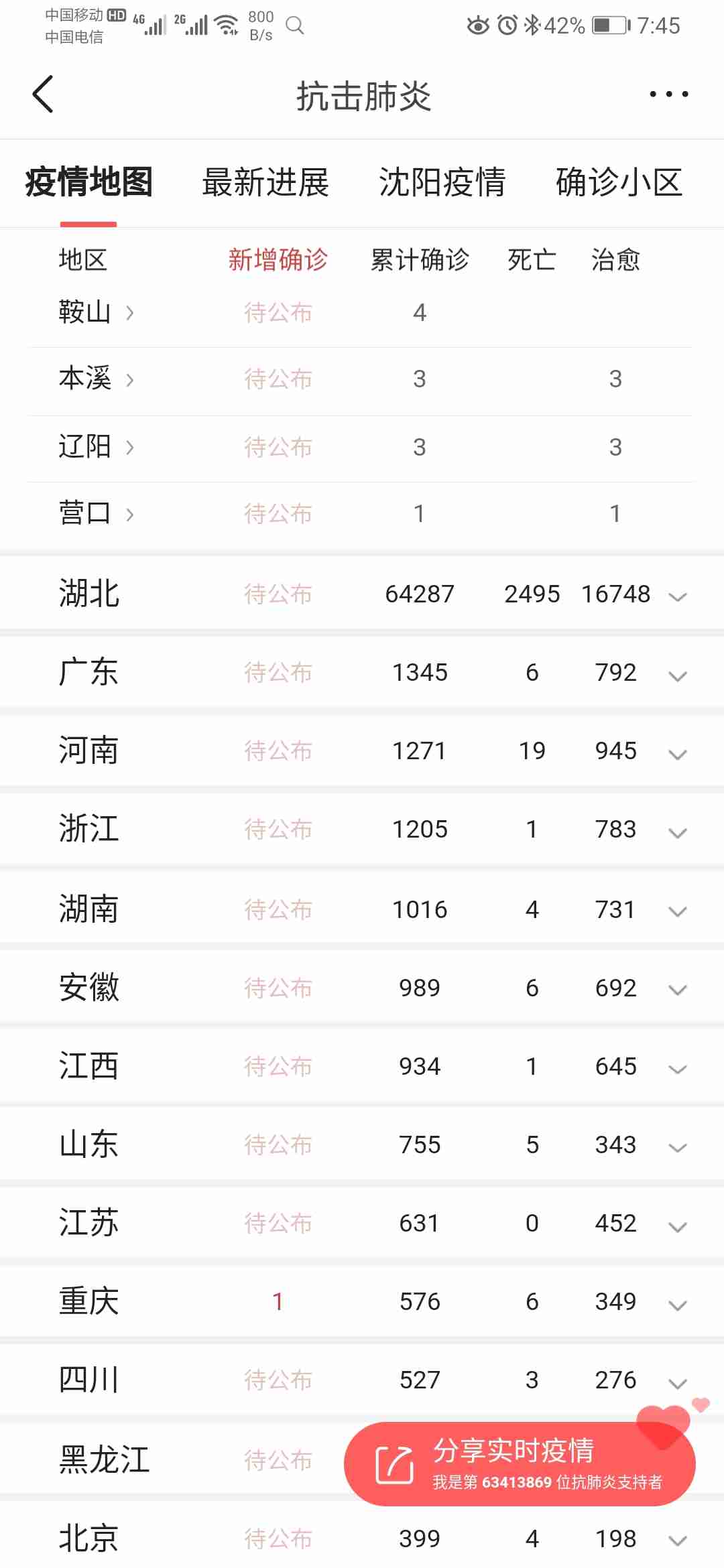Open details for 本溪

tap(97, 379)
